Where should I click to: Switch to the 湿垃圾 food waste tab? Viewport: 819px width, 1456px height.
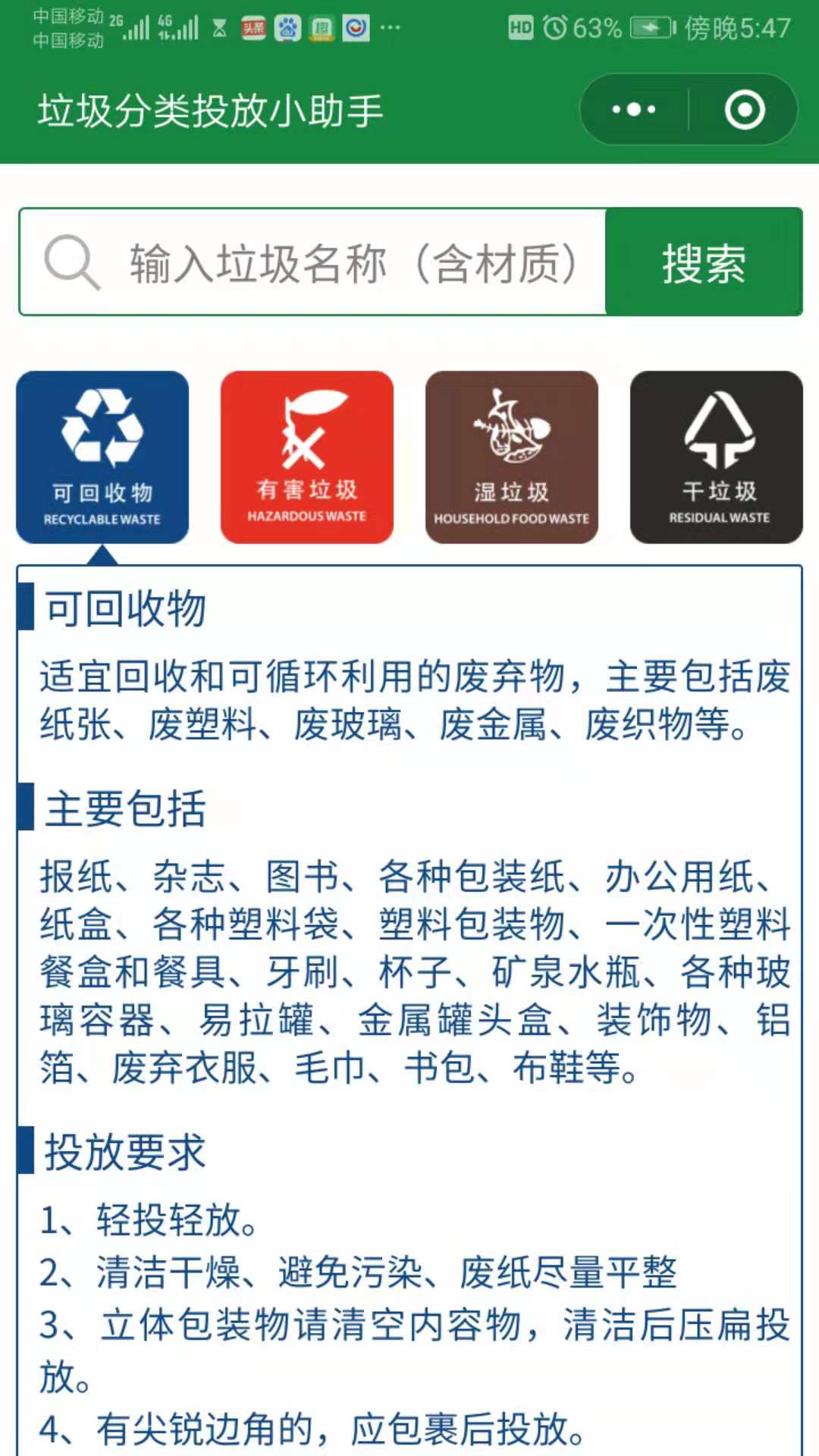[512, 457]
